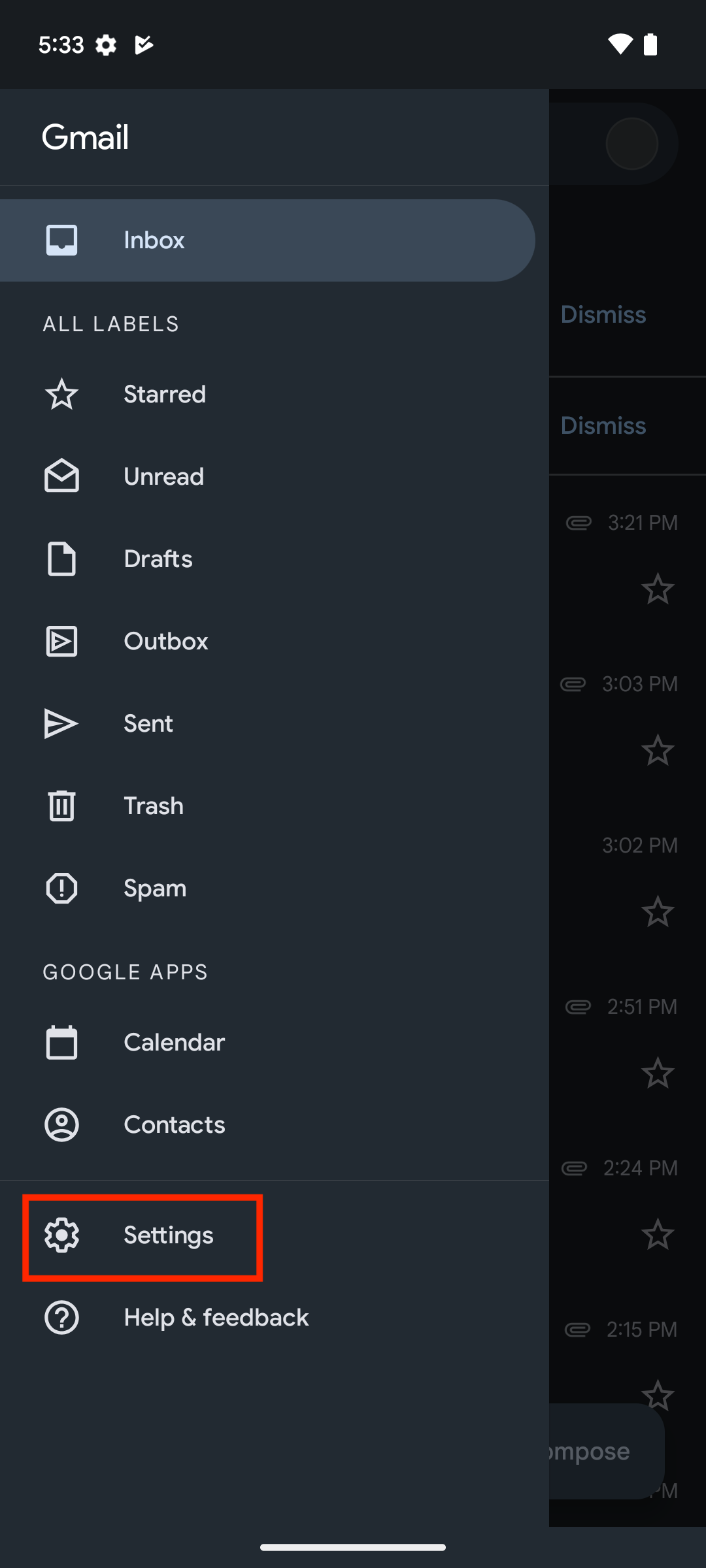
Task: Open Contacts app
Action: pos(275,1125)
